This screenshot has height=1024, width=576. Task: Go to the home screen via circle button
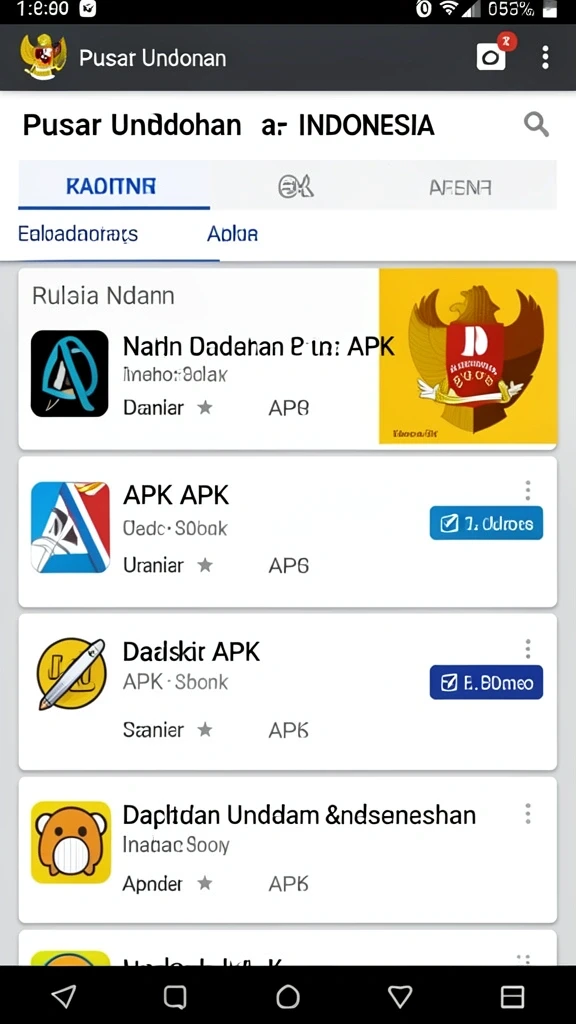(x=287, y=997)
